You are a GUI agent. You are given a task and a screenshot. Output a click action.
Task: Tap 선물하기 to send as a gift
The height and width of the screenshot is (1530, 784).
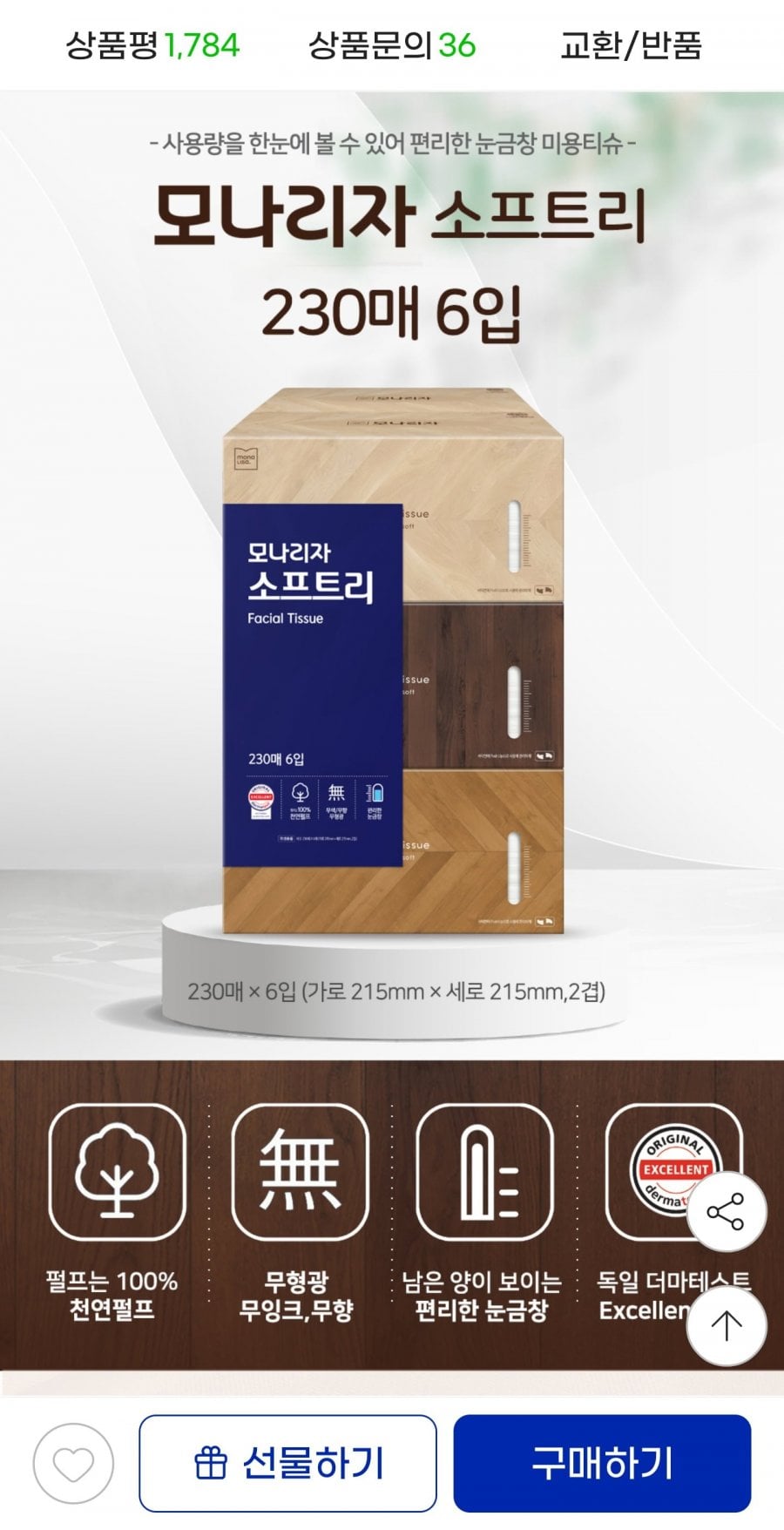tap(287, 1463)
